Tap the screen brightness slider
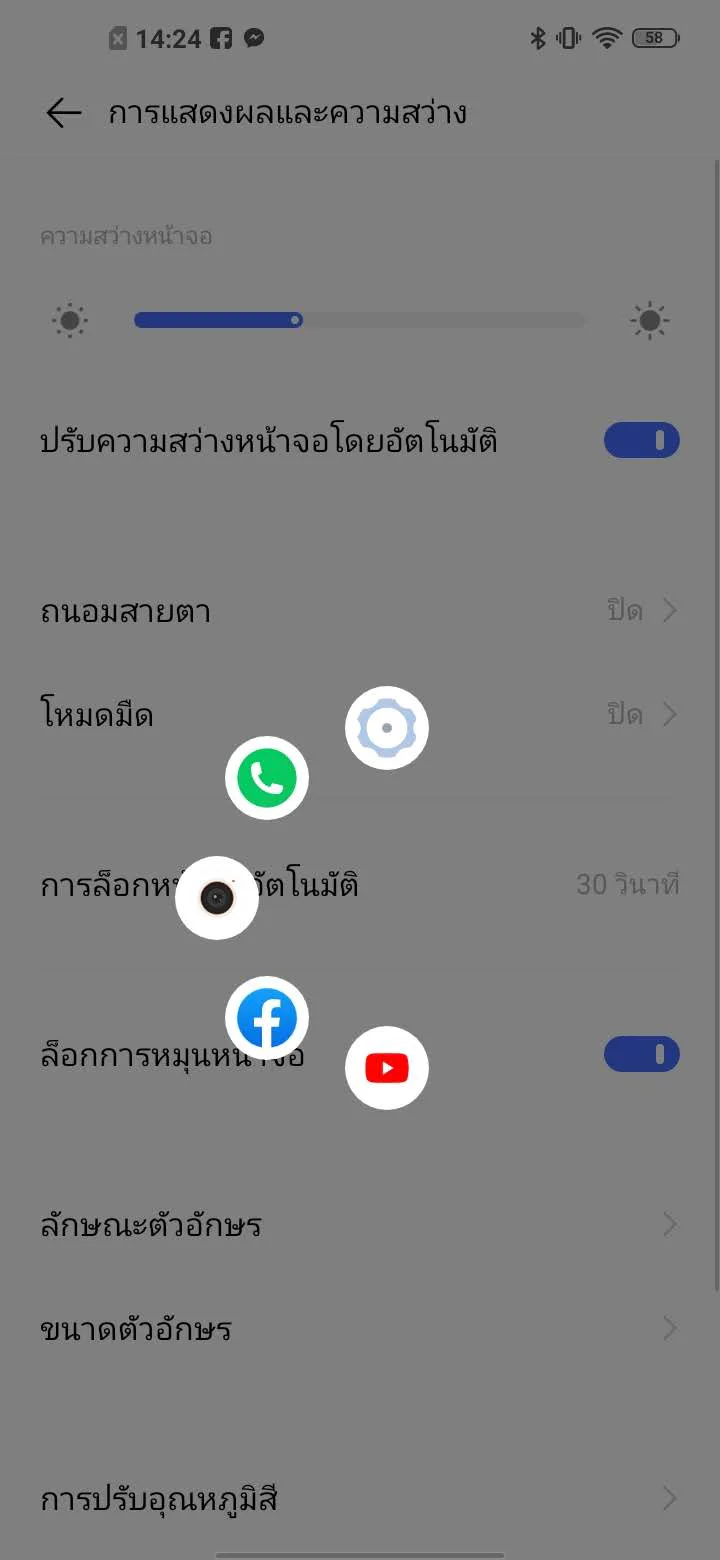720x1560 pixels. point(360,321)
